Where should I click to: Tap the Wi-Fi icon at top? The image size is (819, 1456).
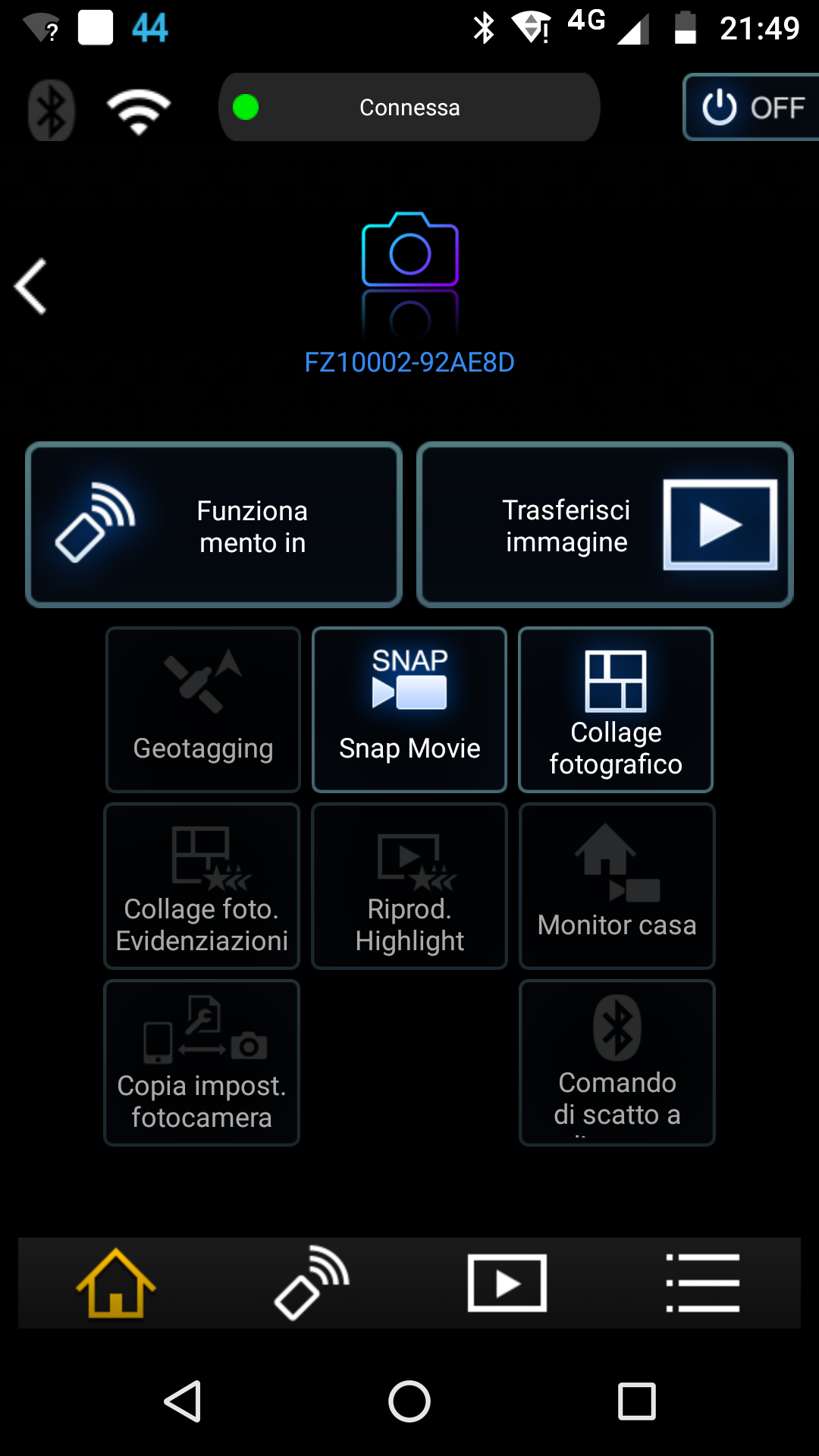tap(139, 111)
